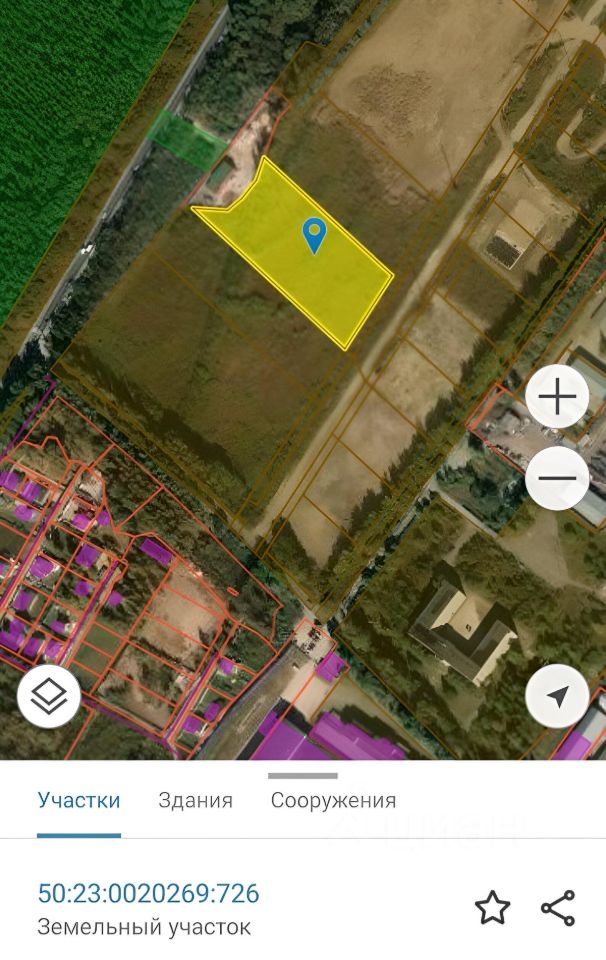This screenshot has width=606, height=960.
Task: Switch to the Участки tab
Action: [x=79, y=800]
